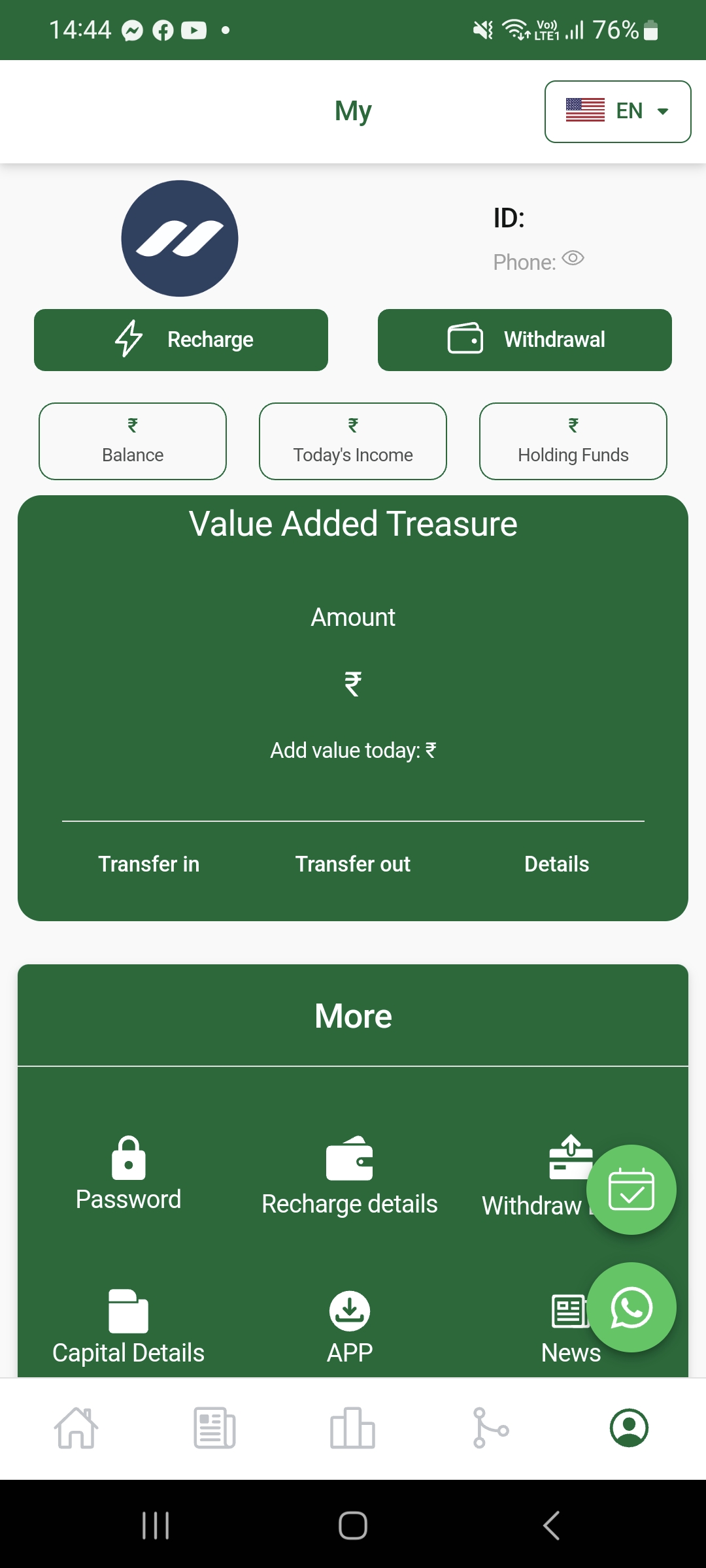Open the EN language dropdown
This screenshot has width=706, height=1568.
[x=617, y=111]
